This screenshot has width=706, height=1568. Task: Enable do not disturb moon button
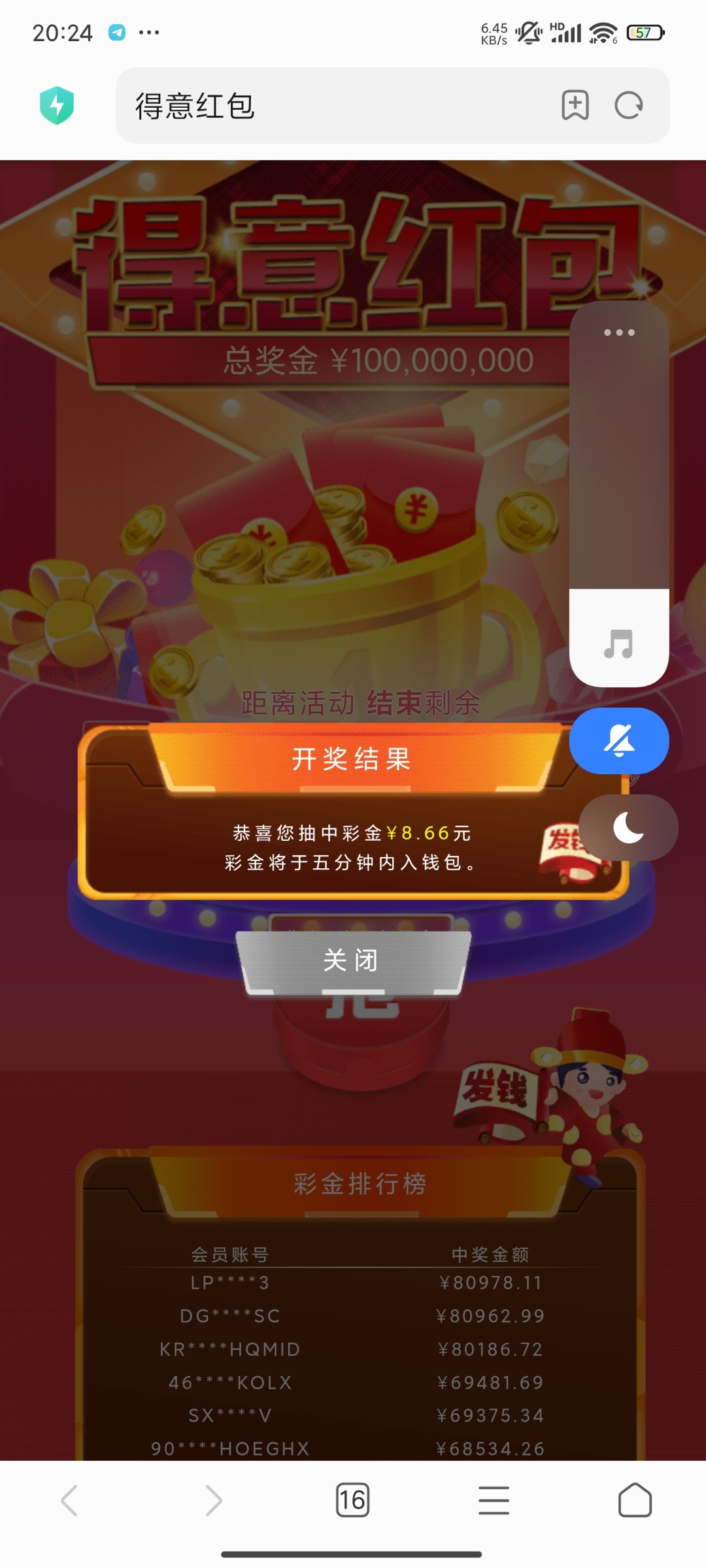(x=628, y=828)
